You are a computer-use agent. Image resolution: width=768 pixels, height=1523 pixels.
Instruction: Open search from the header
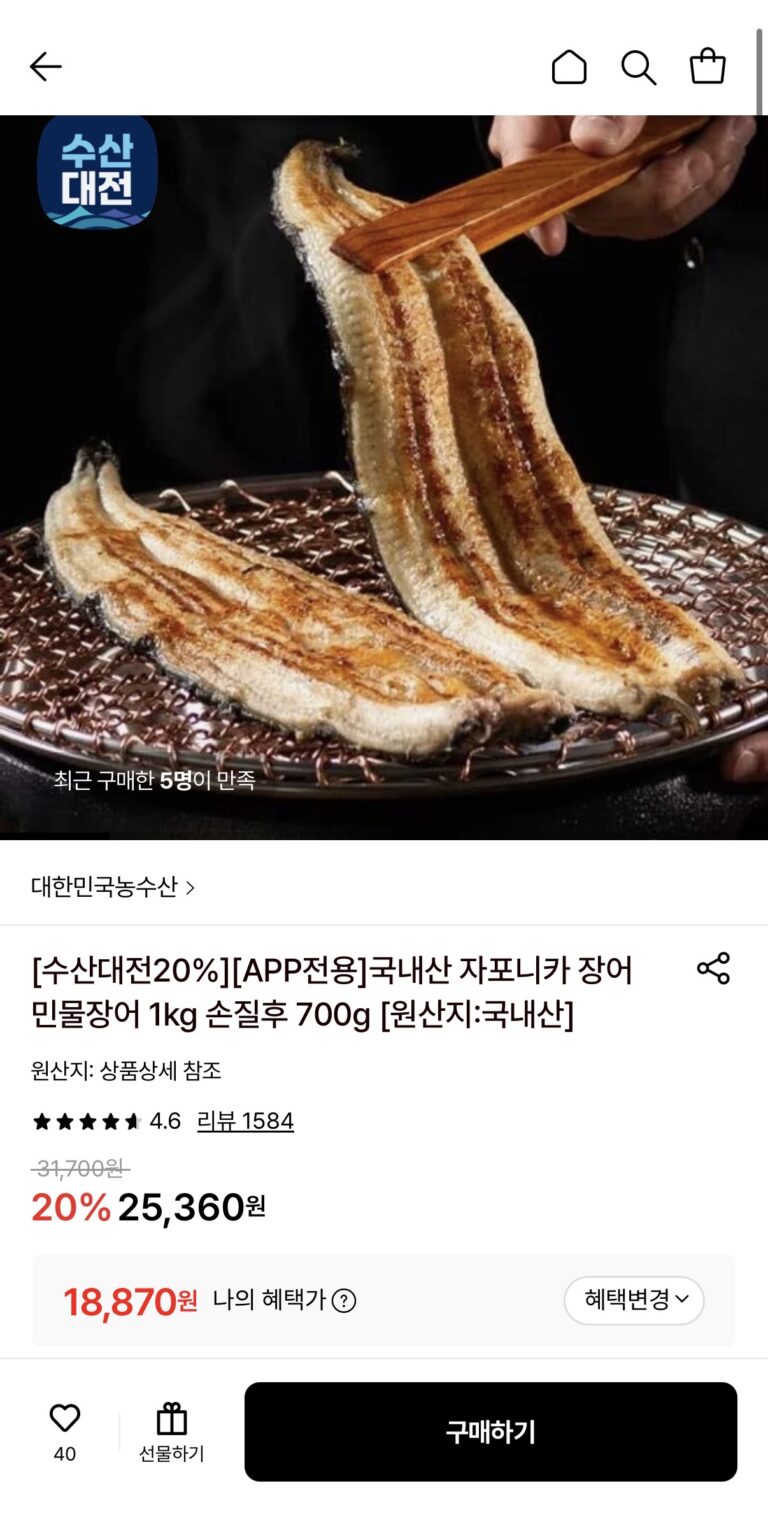638,67
